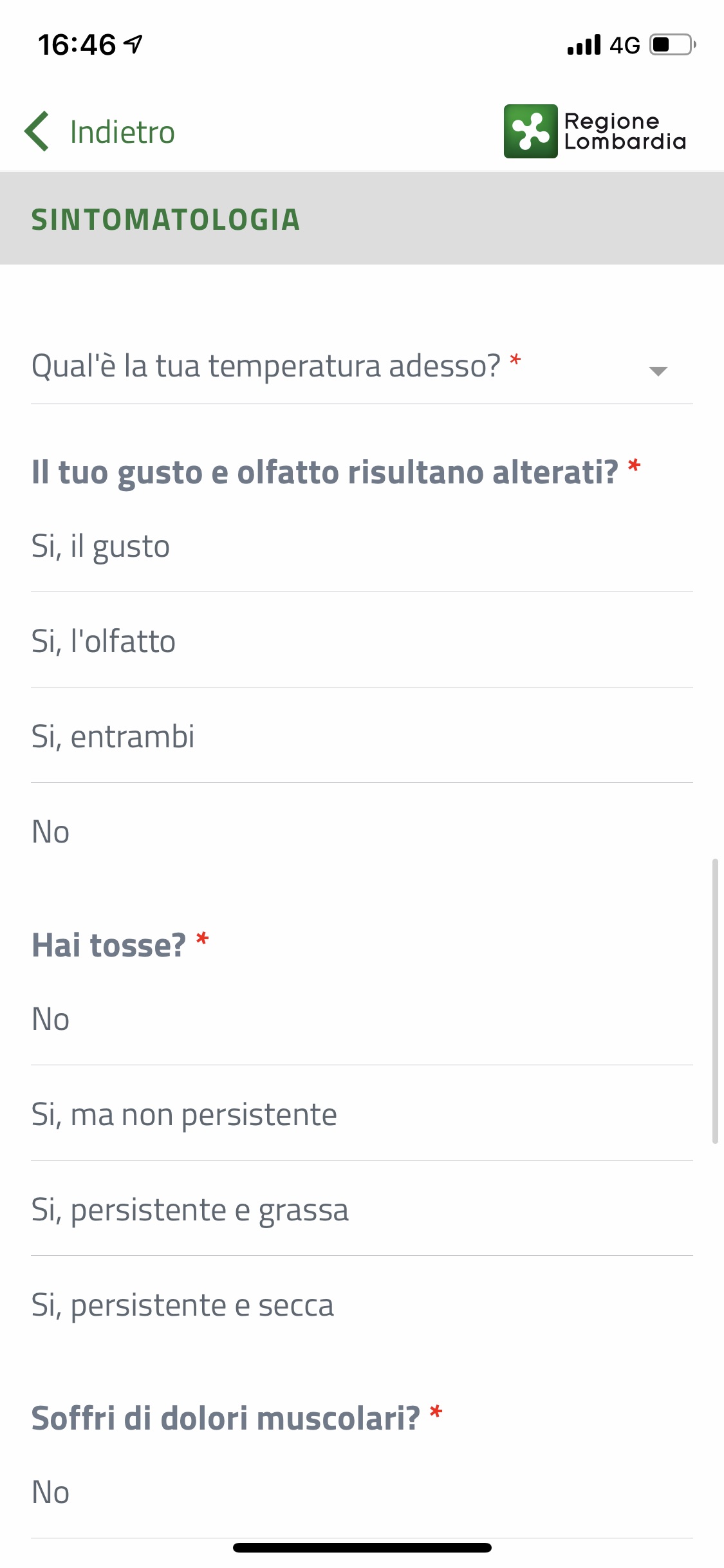This screenshot has height=1568, width=724.
Task: Answer 'No' to Hai tosse
Action: coord(362,1018)
